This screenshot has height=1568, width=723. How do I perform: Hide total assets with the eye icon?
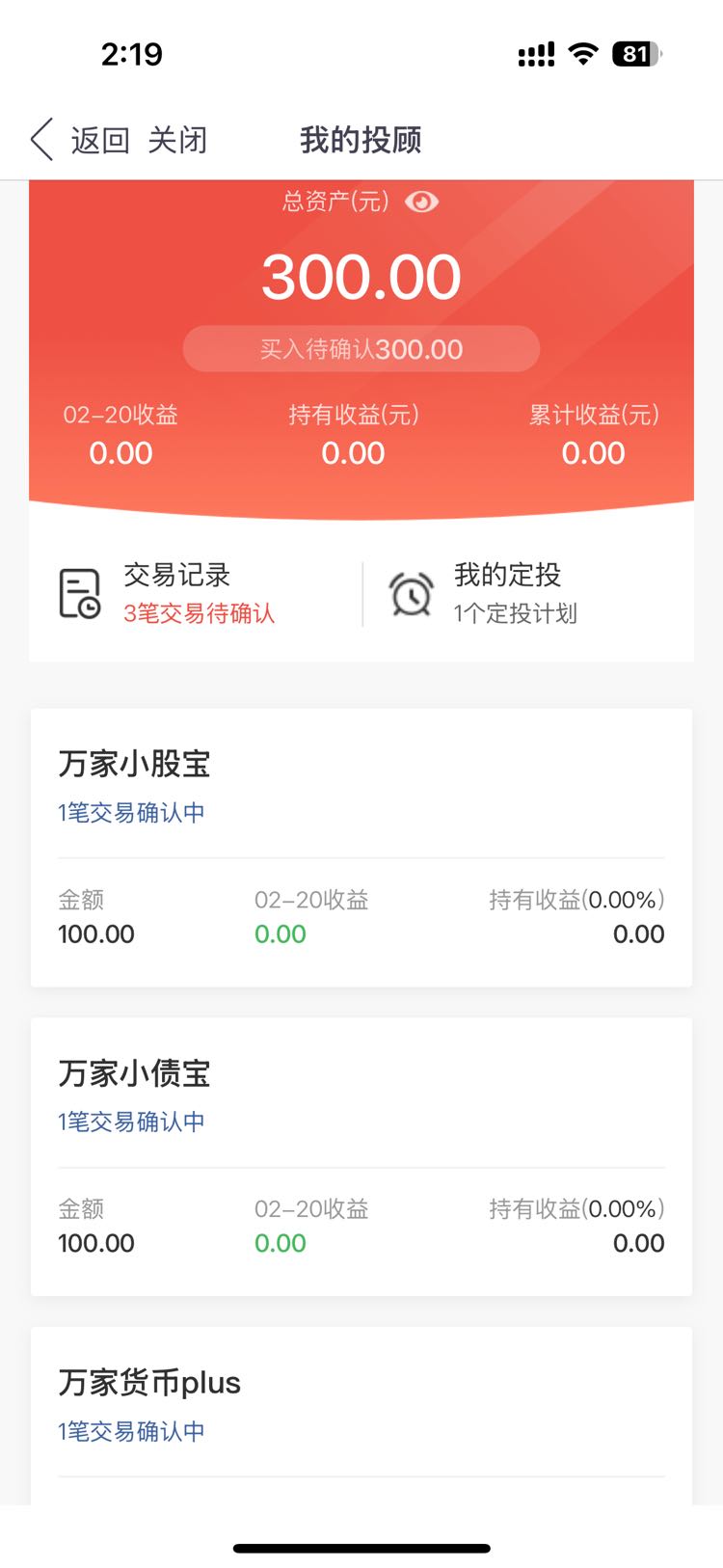coord(421,201)
